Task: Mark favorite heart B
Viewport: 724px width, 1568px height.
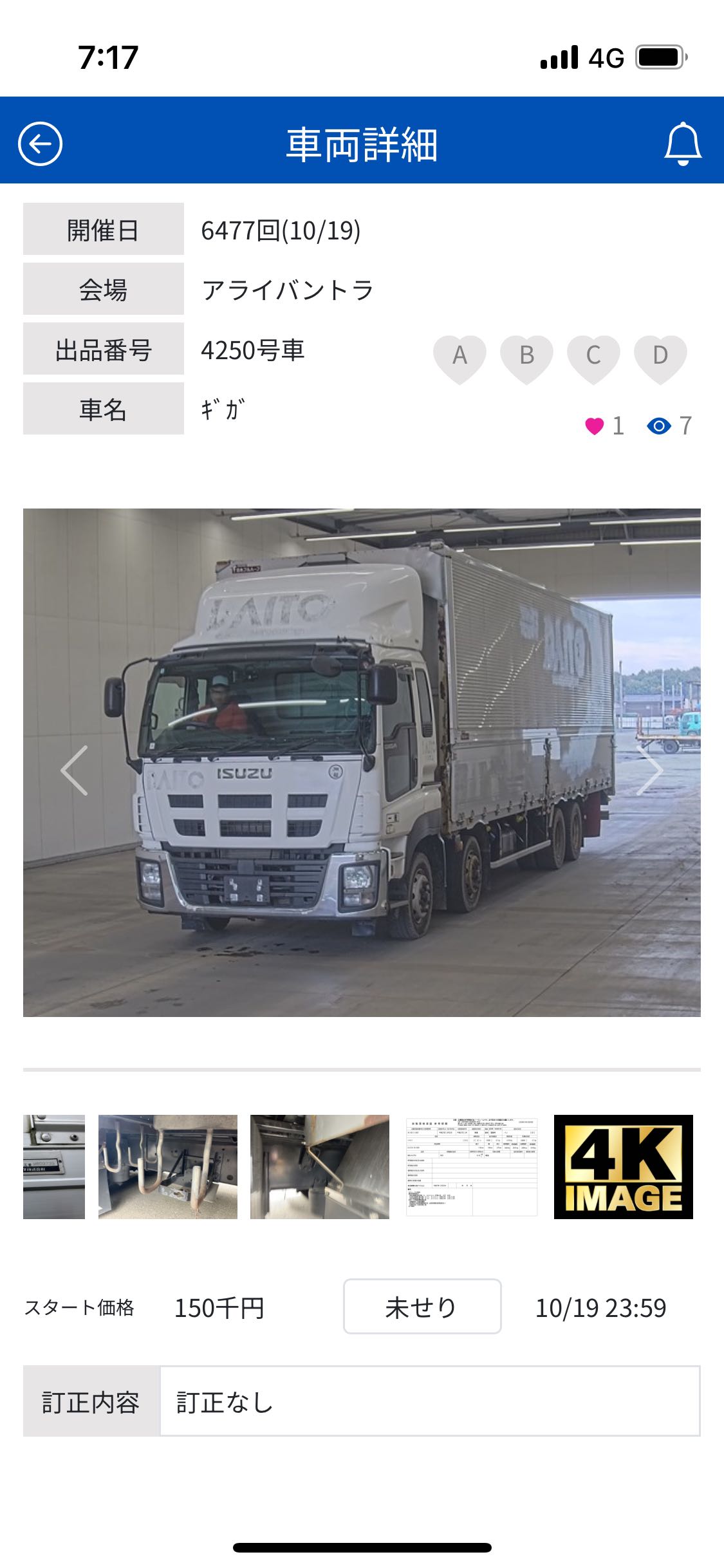Action: click(526, 359)
